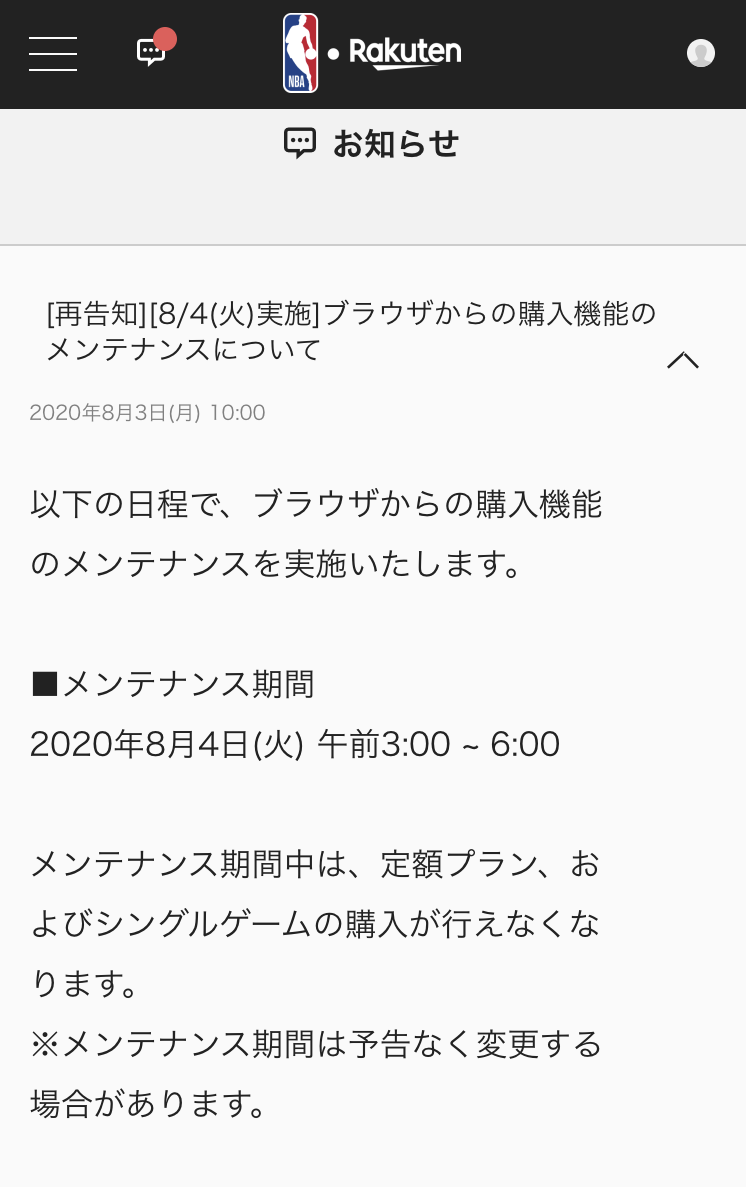Click the お知らせ speech bubble icon
746x1187 pixels.
pos(302,143)
